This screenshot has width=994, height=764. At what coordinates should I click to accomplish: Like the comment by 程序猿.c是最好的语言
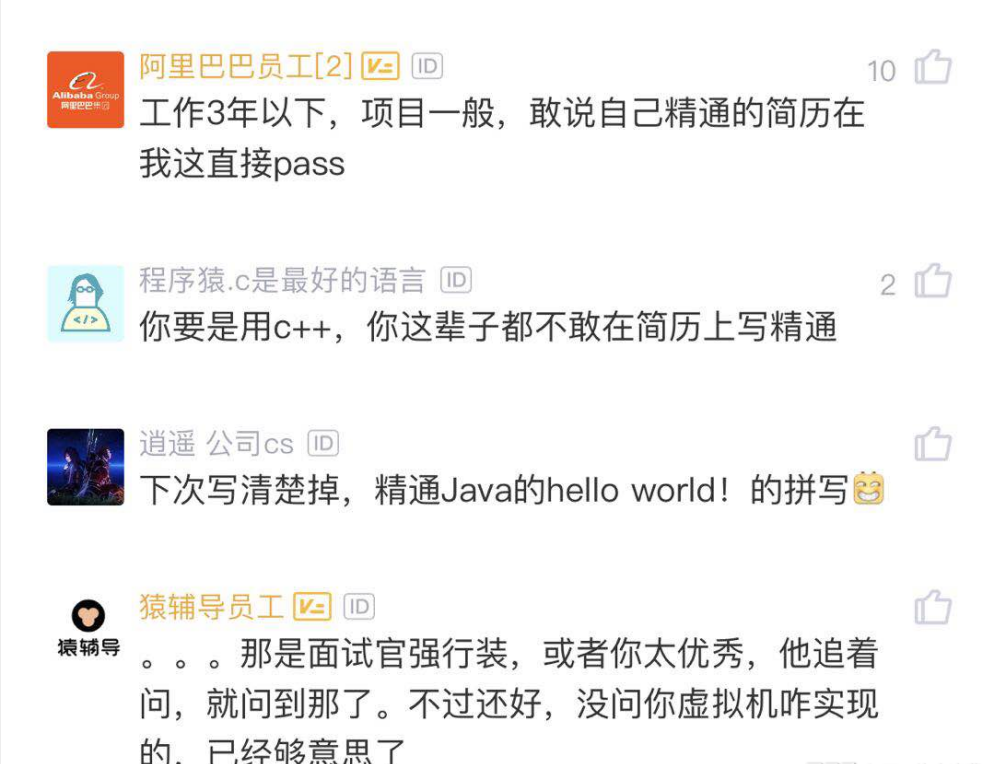coord(933,283)
